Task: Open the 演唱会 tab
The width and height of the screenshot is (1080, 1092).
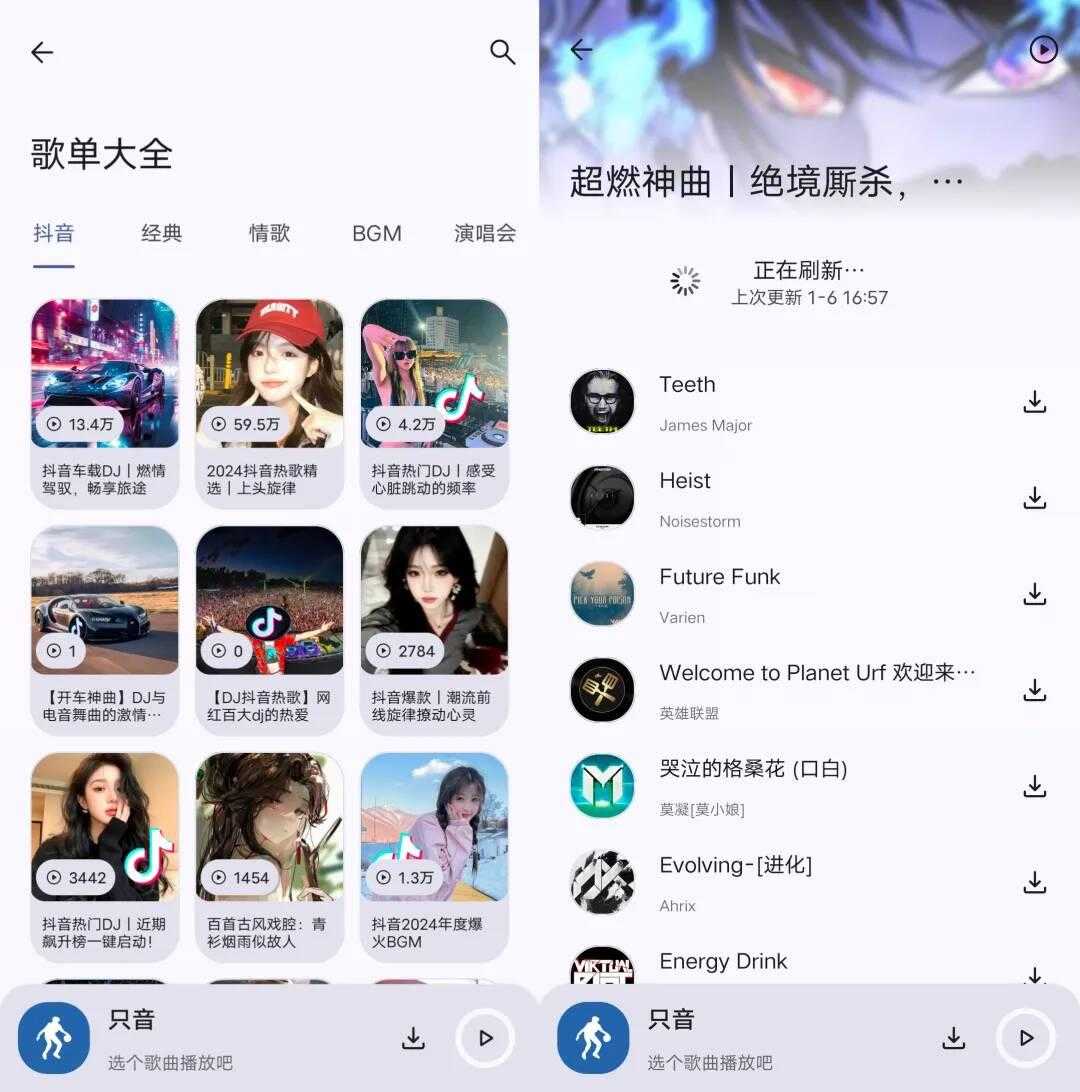Action: (485, 233)
